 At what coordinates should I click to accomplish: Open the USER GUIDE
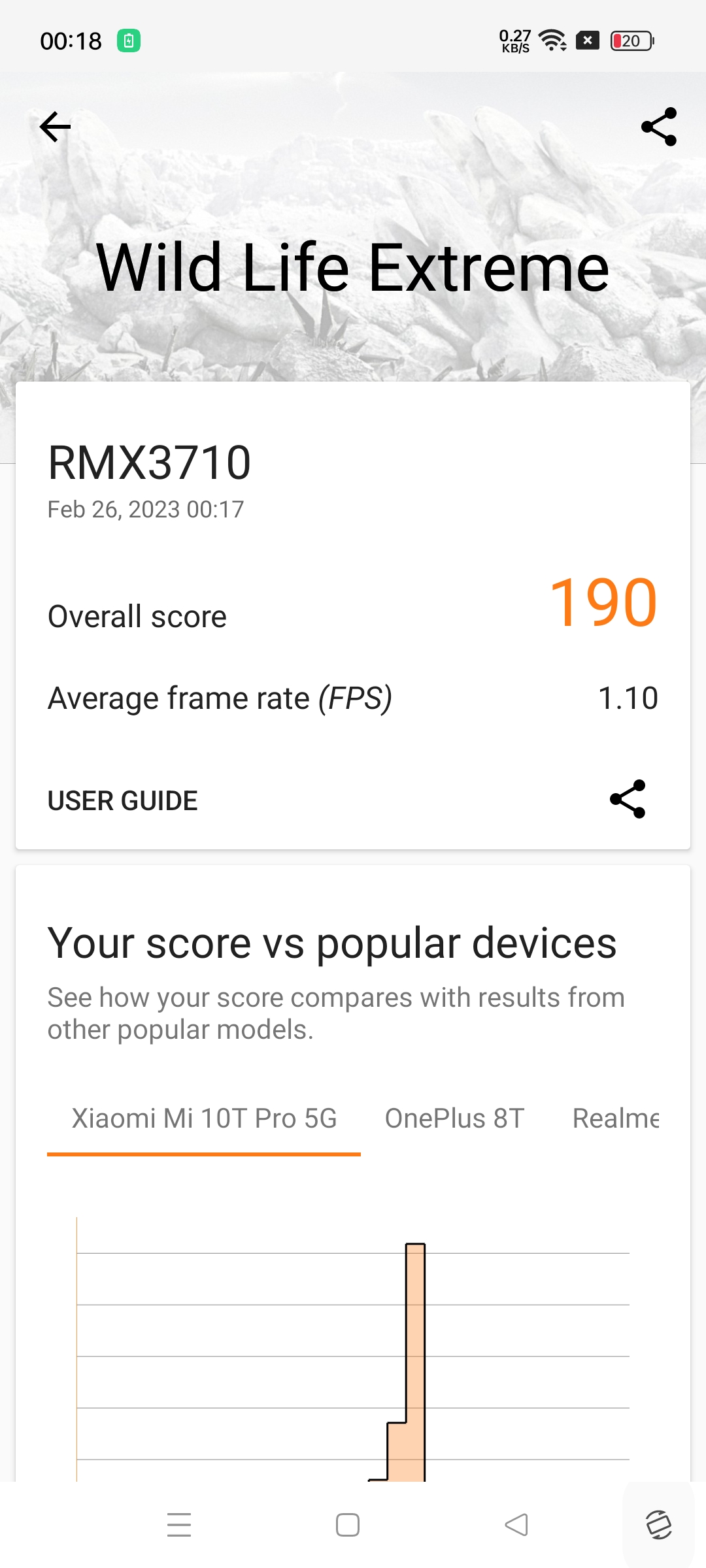click(x=122, y=800)
